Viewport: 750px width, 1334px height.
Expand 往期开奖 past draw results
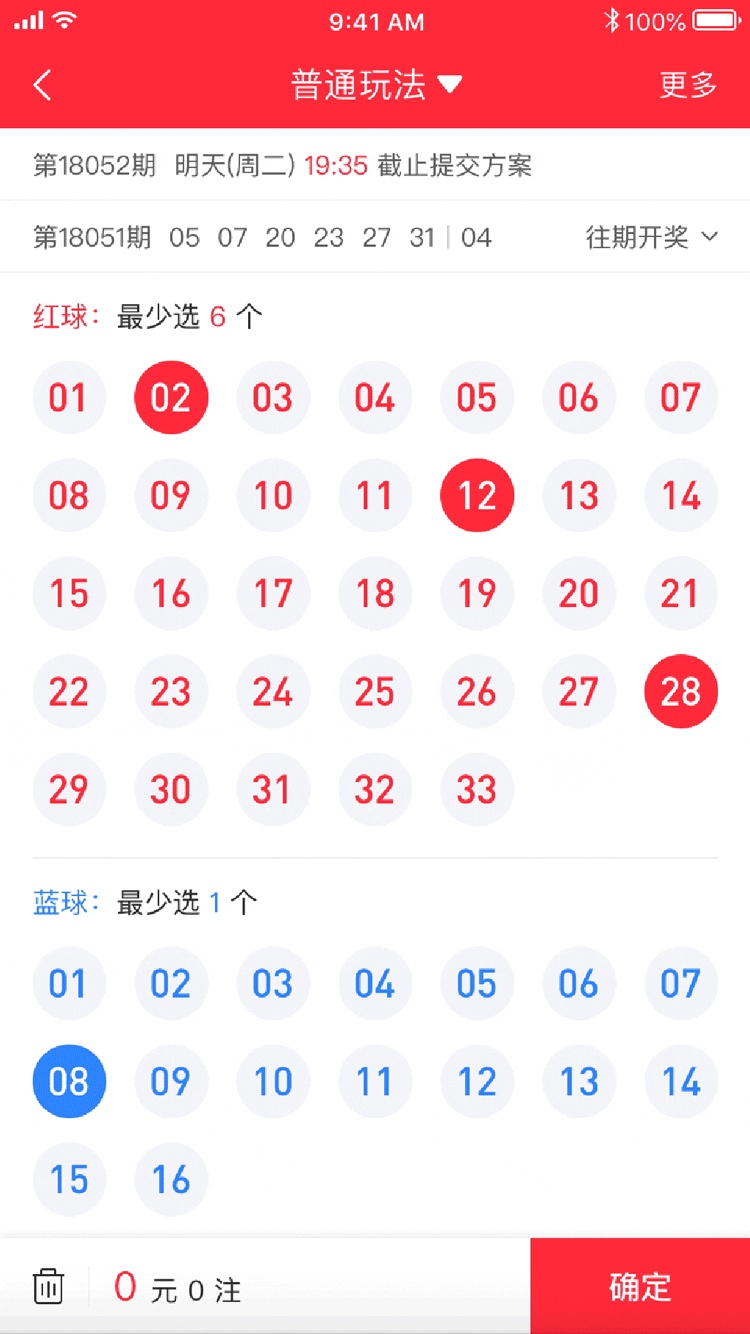pos(651,237)
